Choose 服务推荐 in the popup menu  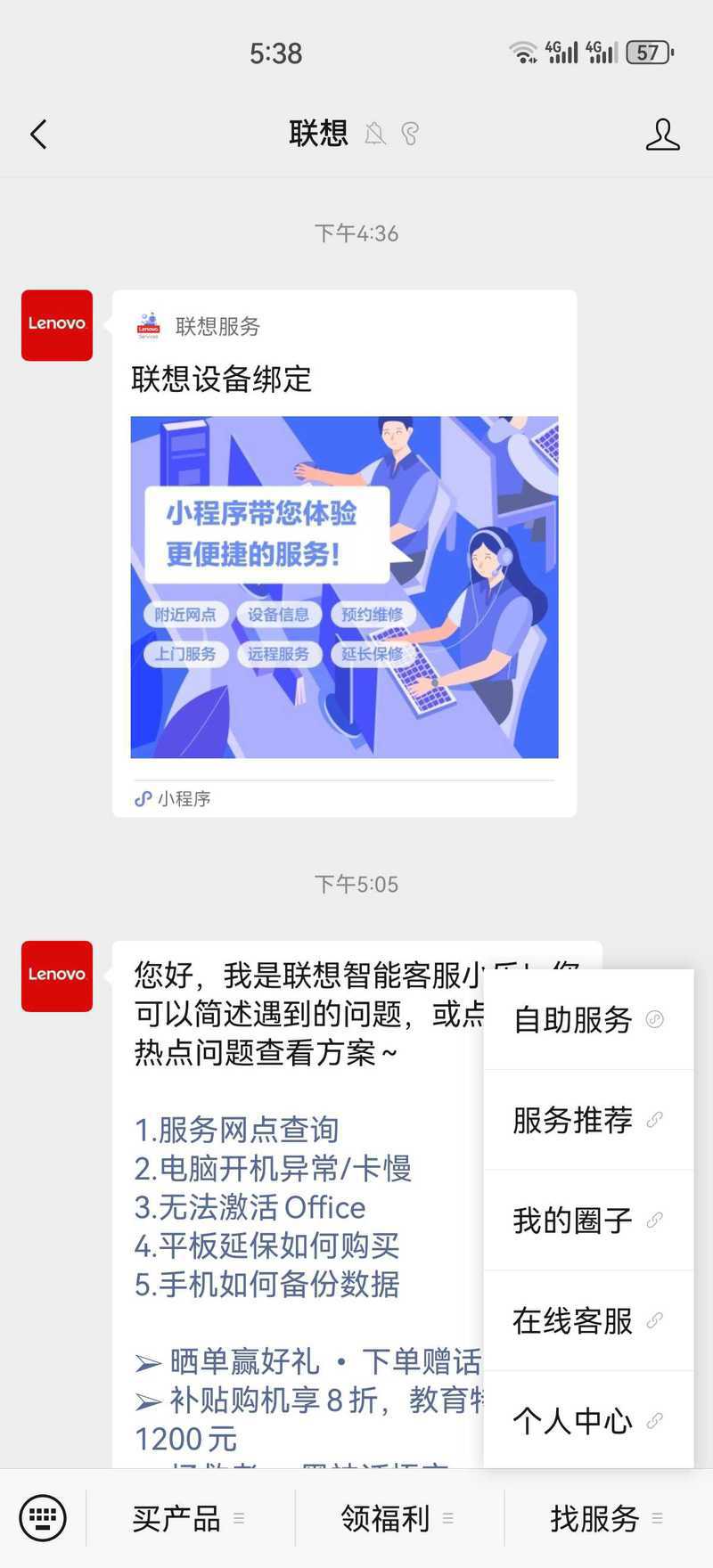click(588, 1120)
